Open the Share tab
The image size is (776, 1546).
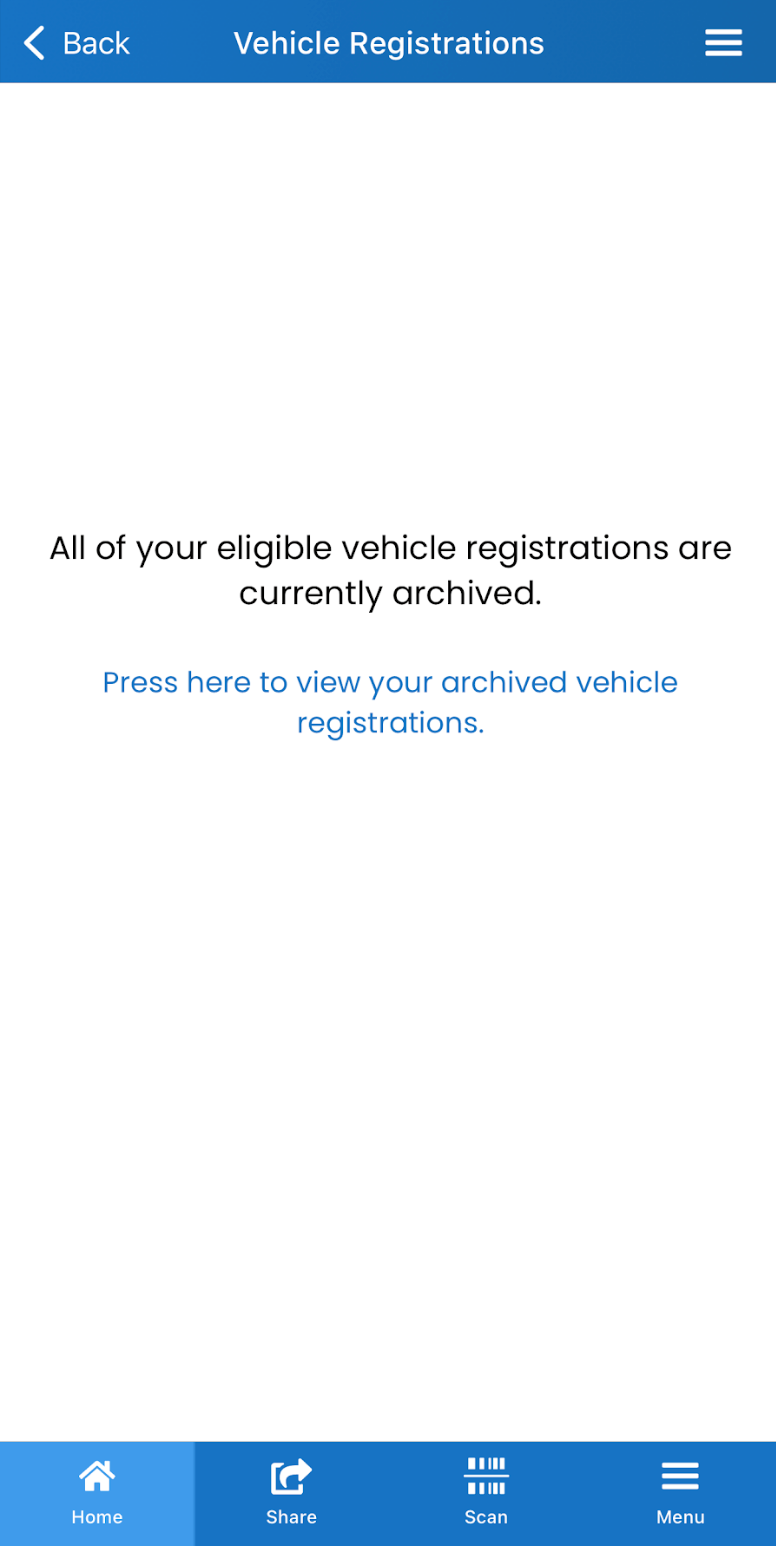(x=291, y=1493)
